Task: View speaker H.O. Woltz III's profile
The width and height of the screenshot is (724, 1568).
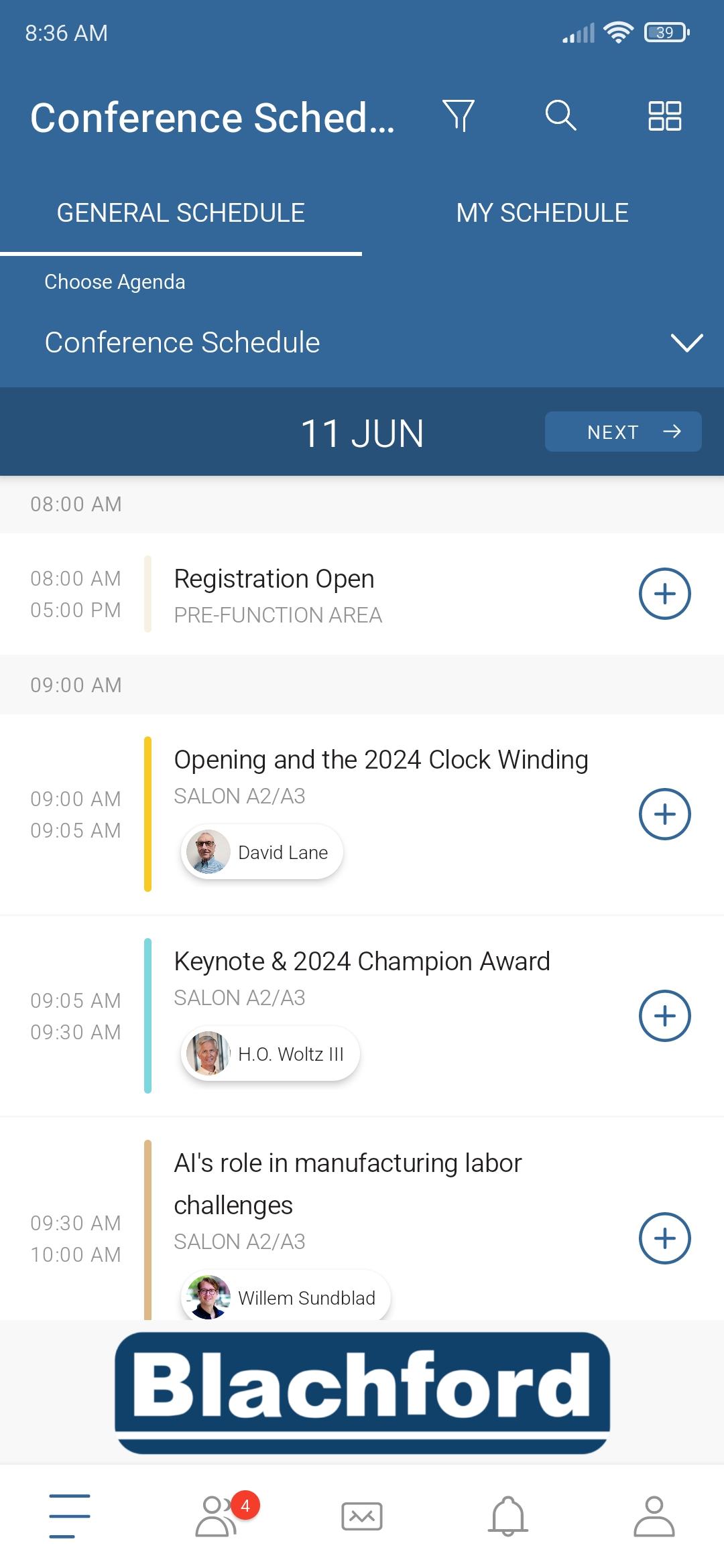Action: [x=270, y=1054]
